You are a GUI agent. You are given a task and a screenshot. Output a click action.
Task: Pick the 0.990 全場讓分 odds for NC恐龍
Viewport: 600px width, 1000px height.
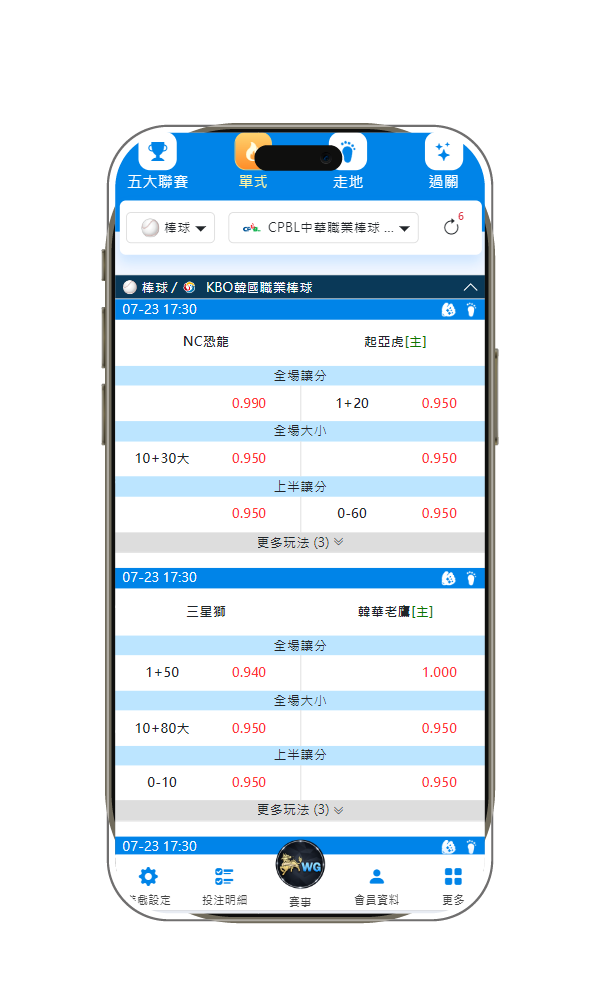click(249, 404)
